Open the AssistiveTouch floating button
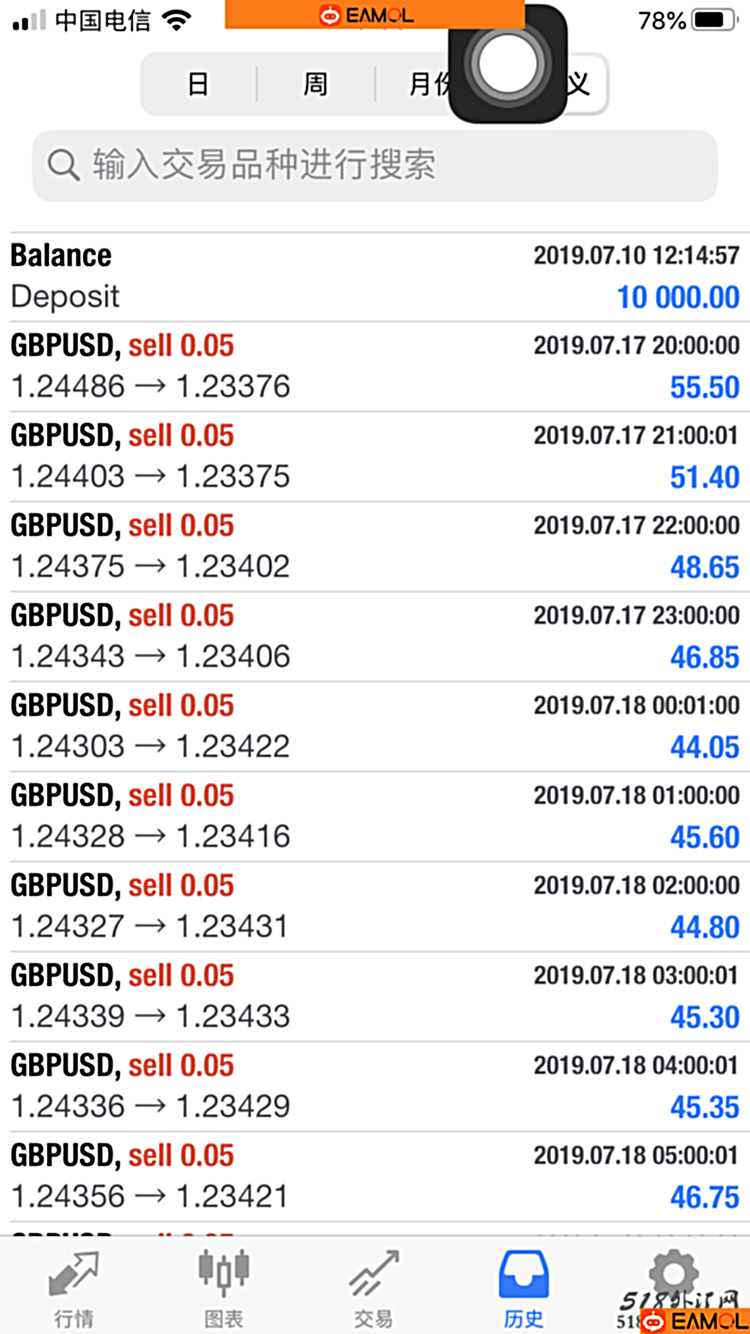This screenshot has width=750, height=1334. (x=508, y=64)
